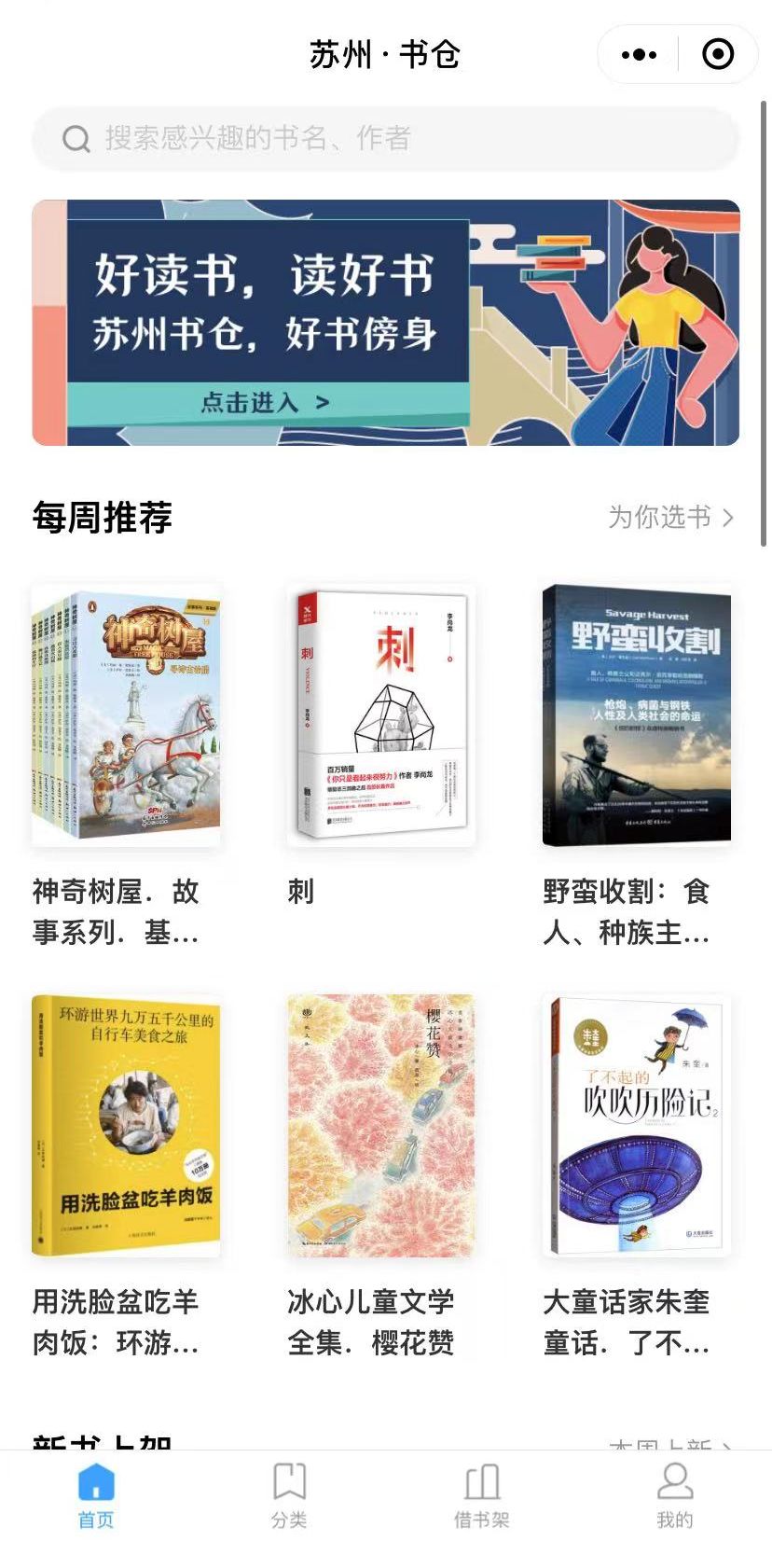The image size is (772, 1568).
Task: Open the 好读书，读好书 banner
Action: [x=386, y=323]
